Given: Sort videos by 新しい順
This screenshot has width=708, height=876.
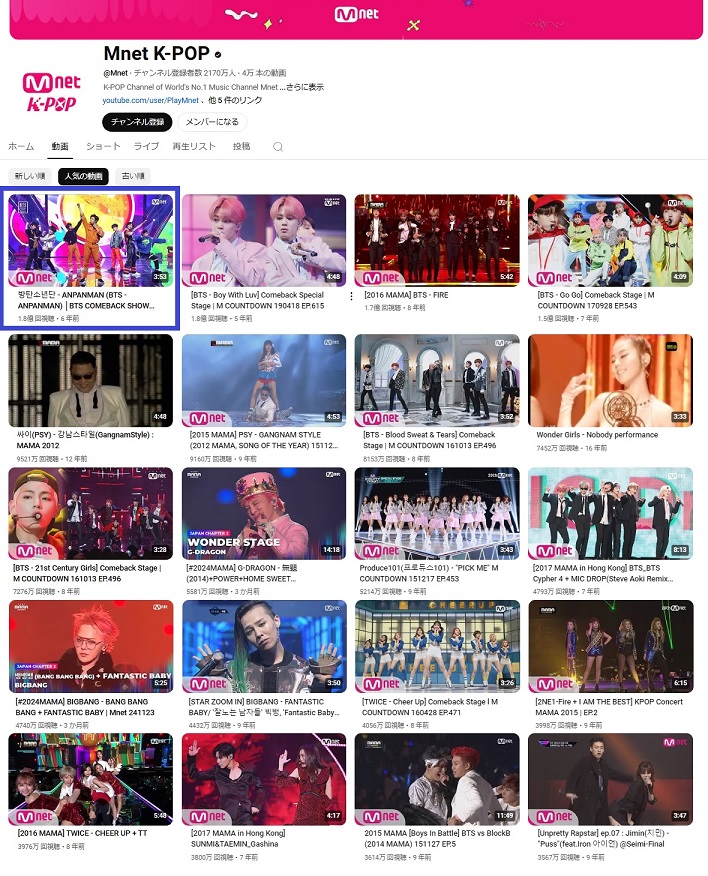Looking at the screenshot, I should (x=27, y=176).
